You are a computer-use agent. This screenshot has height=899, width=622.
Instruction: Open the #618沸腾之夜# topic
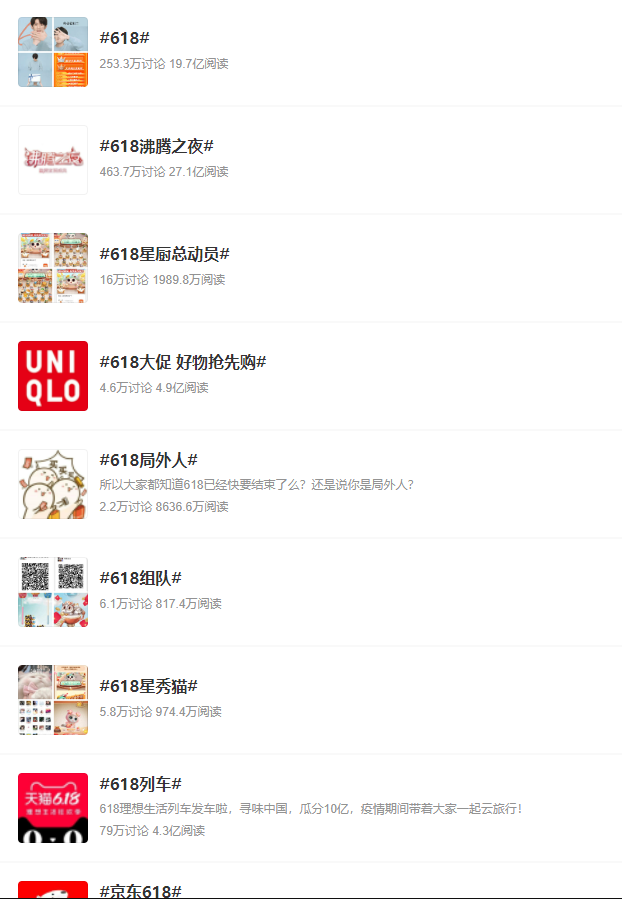(x=157, y=146)
